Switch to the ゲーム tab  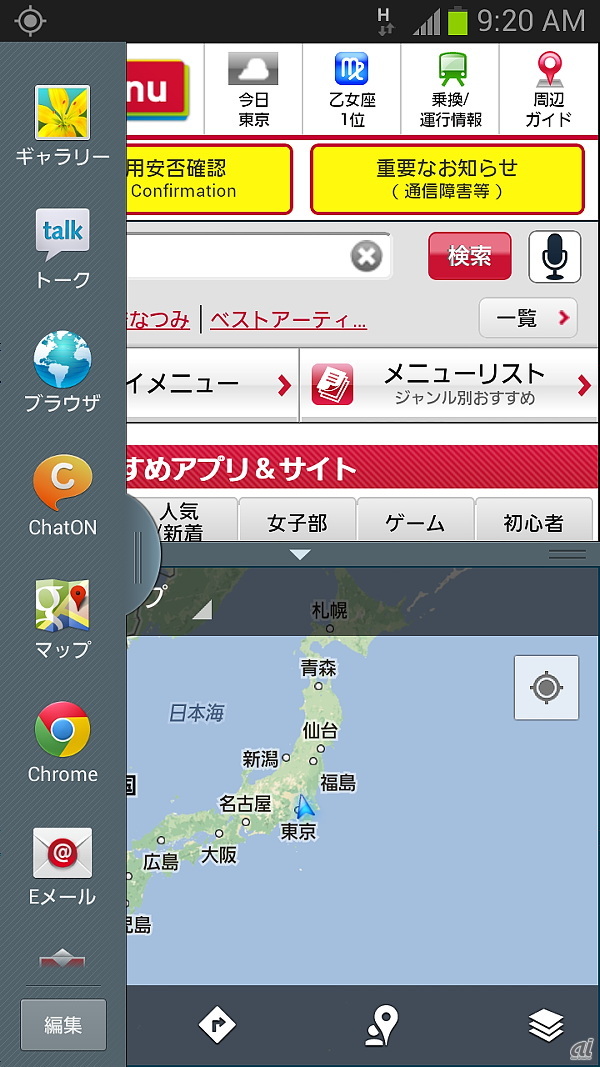pos(414,521)
